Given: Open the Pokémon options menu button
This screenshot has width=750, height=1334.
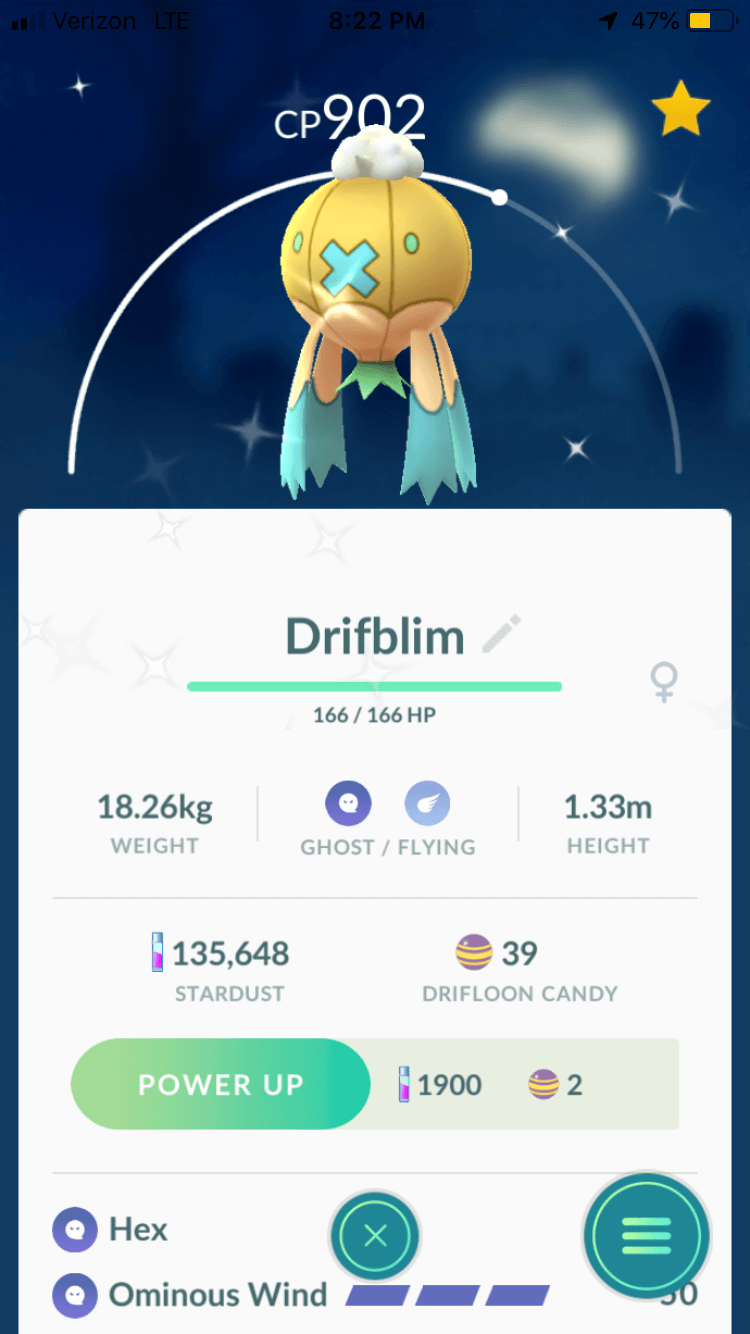Looking at the screenshot, I should (646, 1237).
